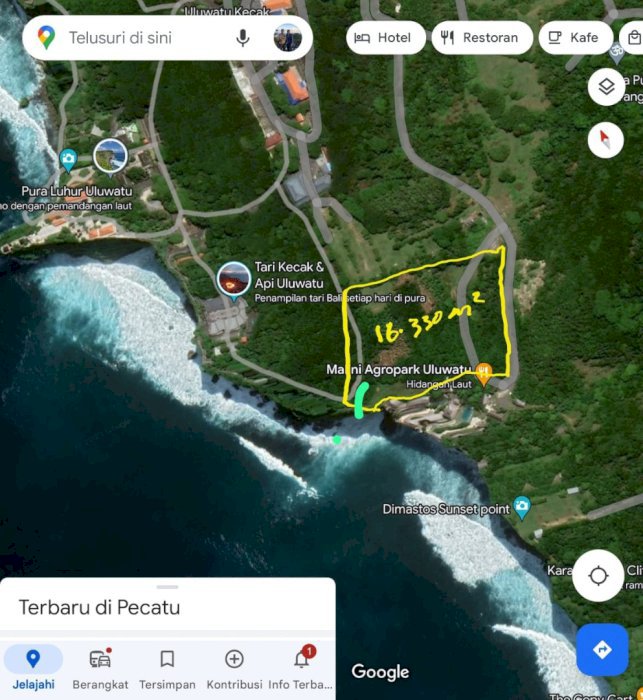Open the account profile picture
This screenshot has height=700, width=643.
point(287,38)
